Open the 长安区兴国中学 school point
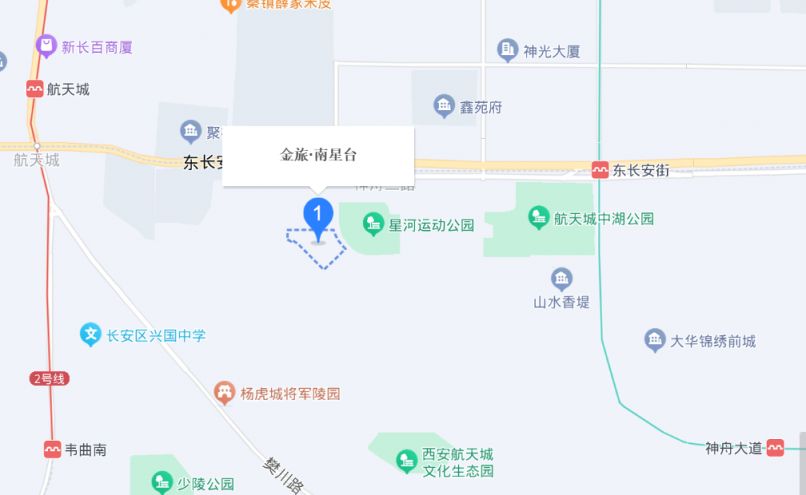The width and height of the screenshot is (806, 495). [91, 335]
